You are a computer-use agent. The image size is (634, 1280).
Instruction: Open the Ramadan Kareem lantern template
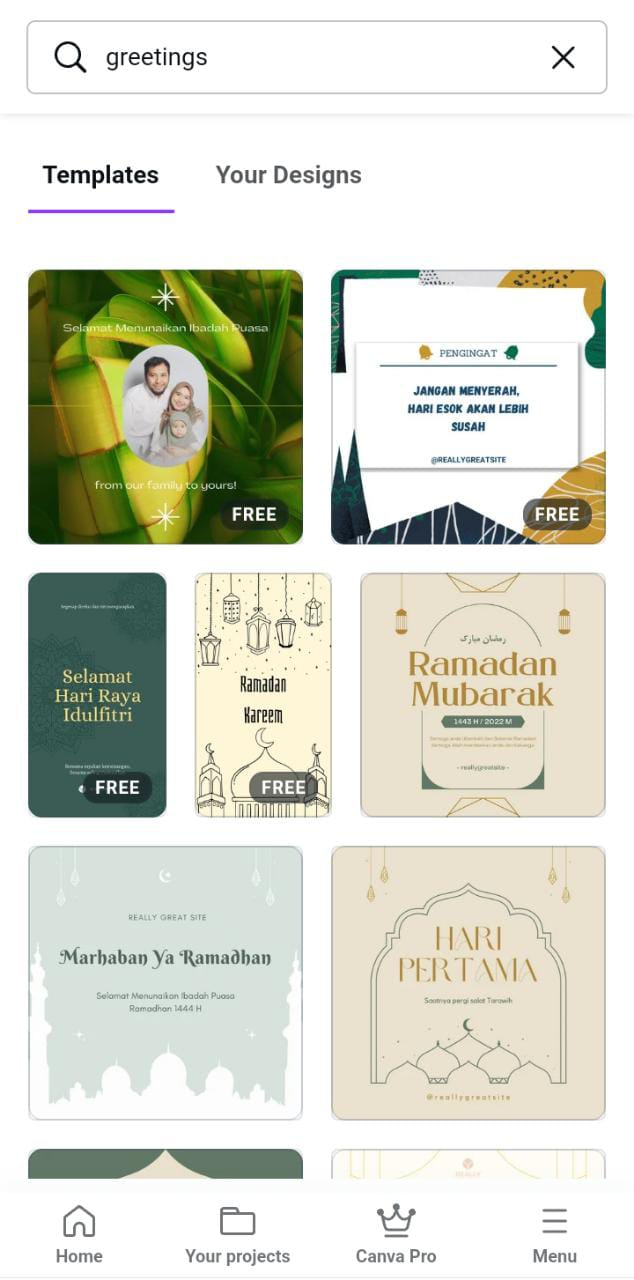click(x=263, y=695)
